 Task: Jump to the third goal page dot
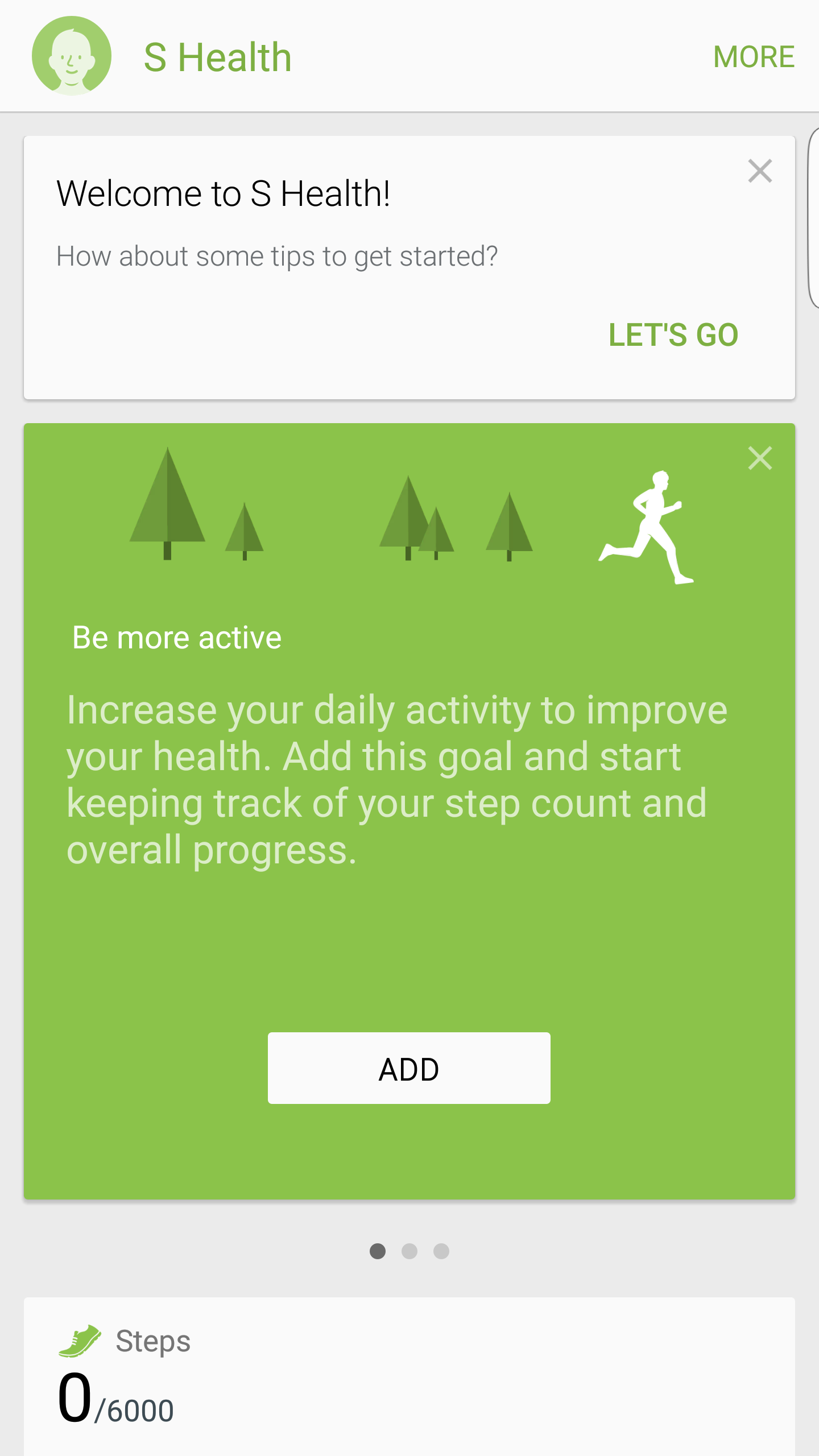(x=441, y=1251)
